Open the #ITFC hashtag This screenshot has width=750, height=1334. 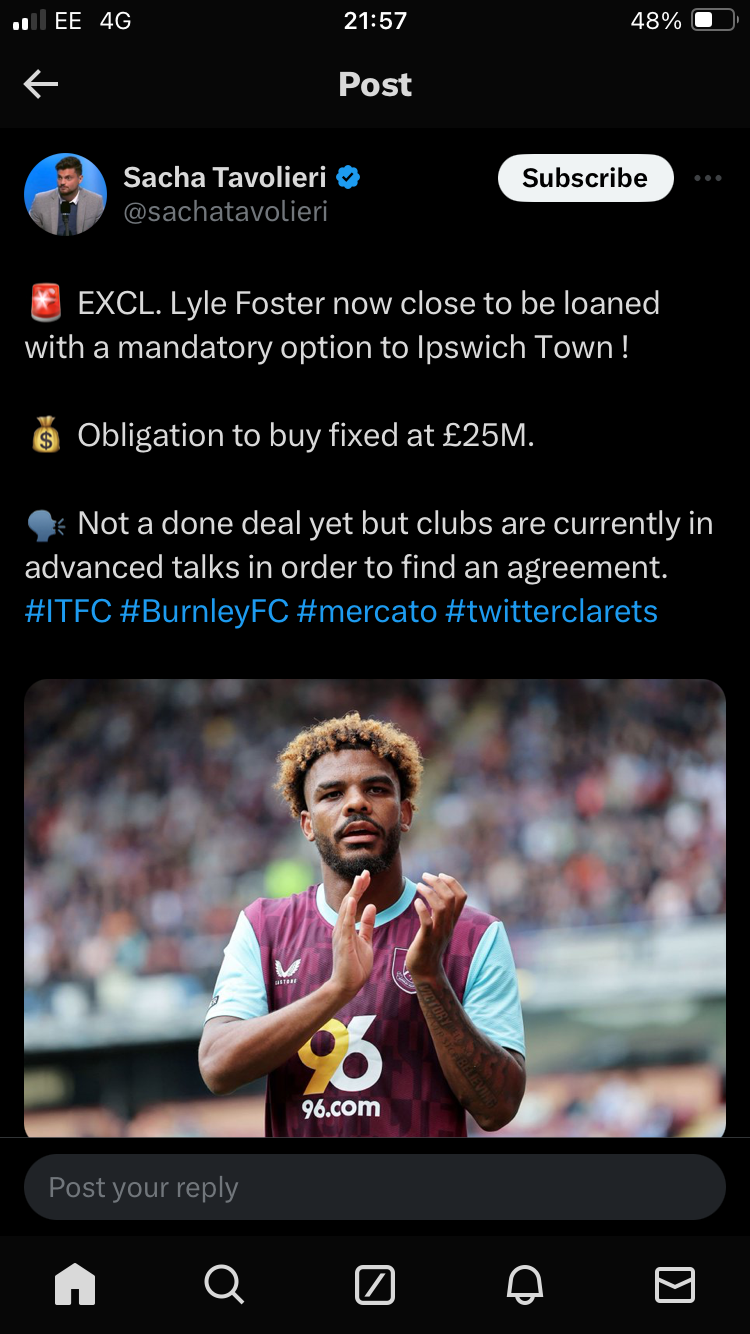pos(68,611)
